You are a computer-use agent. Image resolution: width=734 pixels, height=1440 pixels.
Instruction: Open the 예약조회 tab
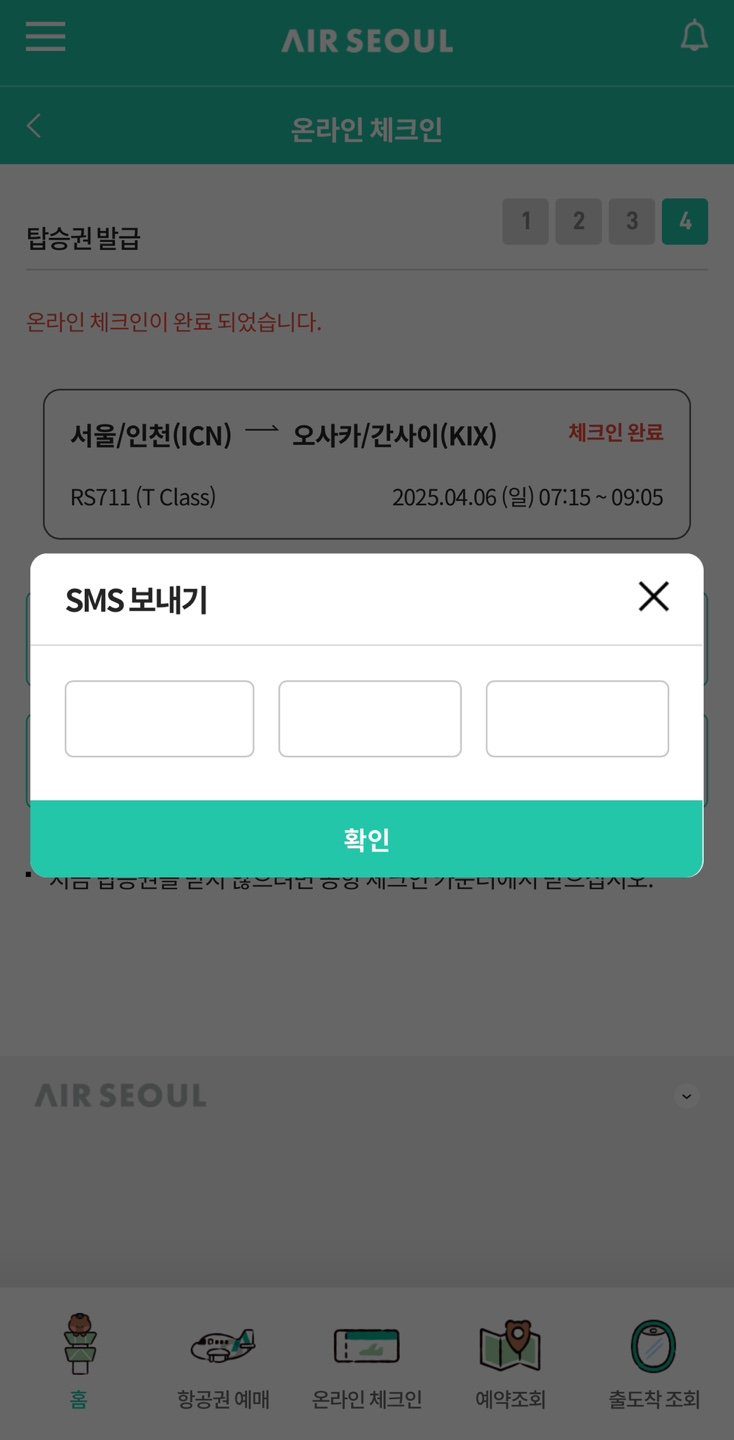510,1362
